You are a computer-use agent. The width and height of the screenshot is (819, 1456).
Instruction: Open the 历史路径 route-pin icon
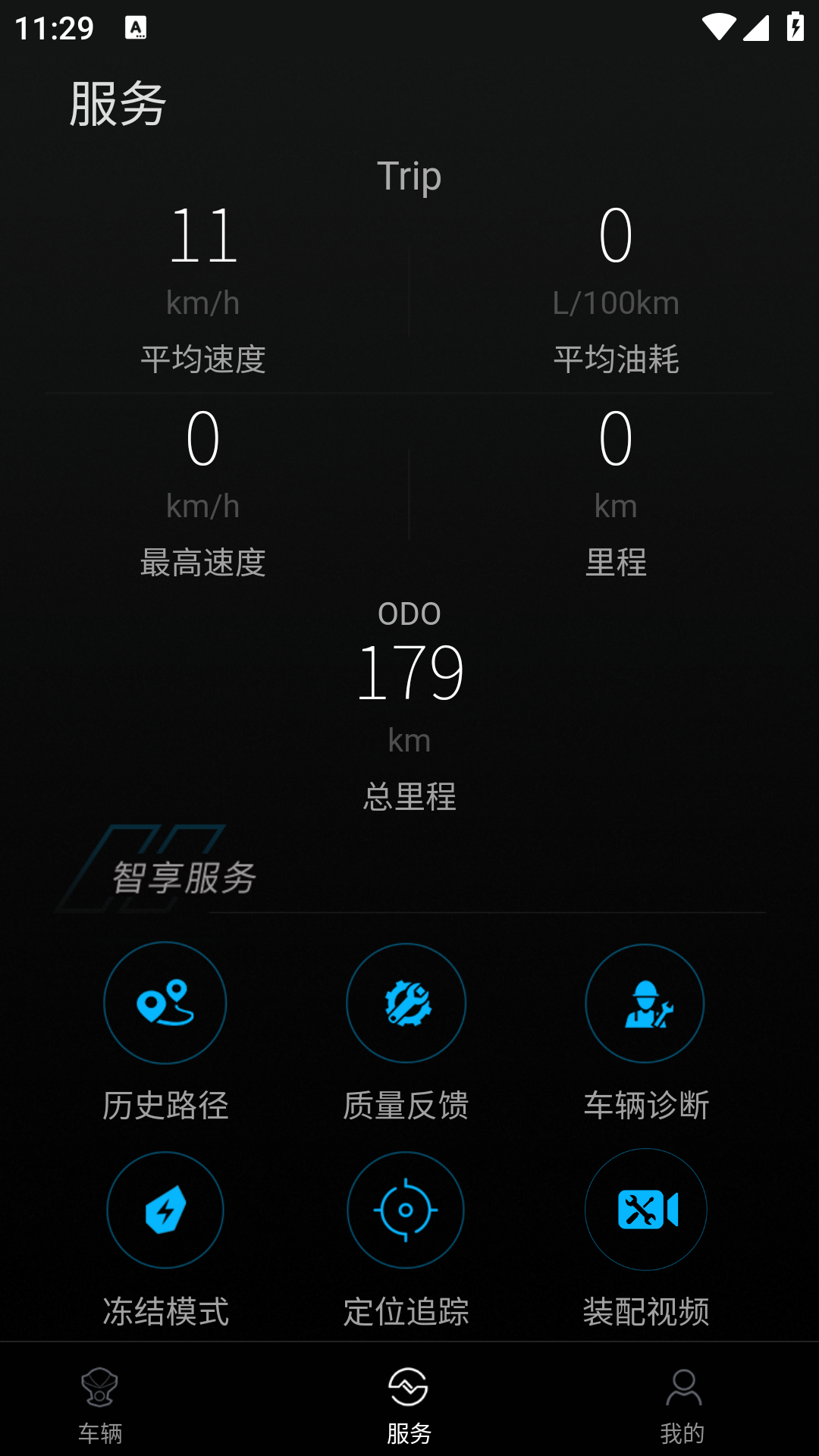[165, 1003]
